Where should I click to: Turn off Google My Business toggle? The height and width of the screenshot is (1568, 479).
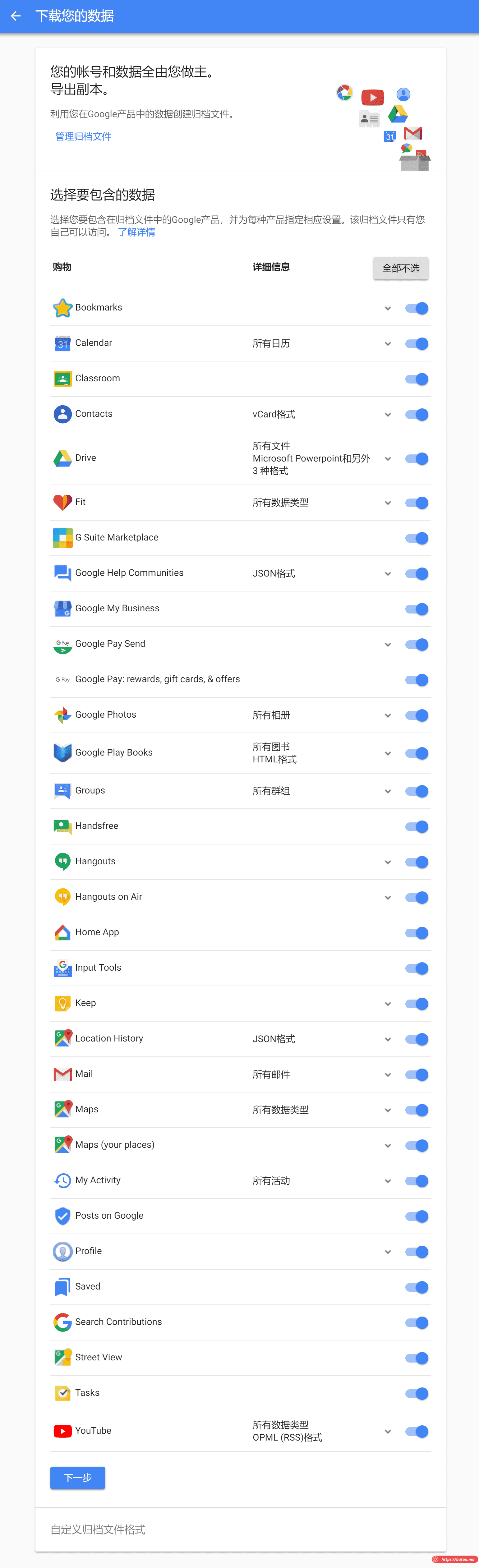[417, 609]
